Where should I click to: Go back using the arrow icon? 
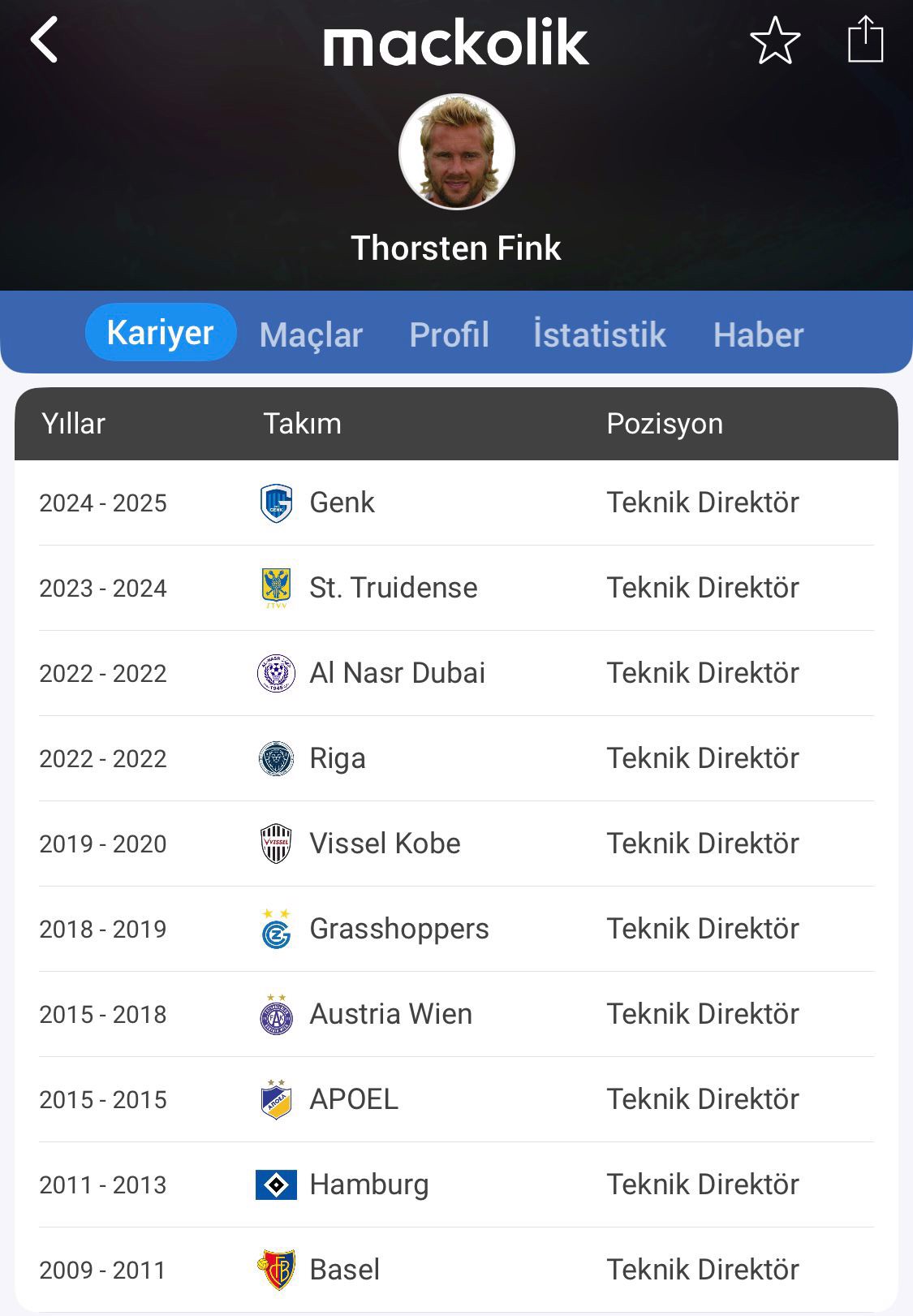tap(45, 40)
